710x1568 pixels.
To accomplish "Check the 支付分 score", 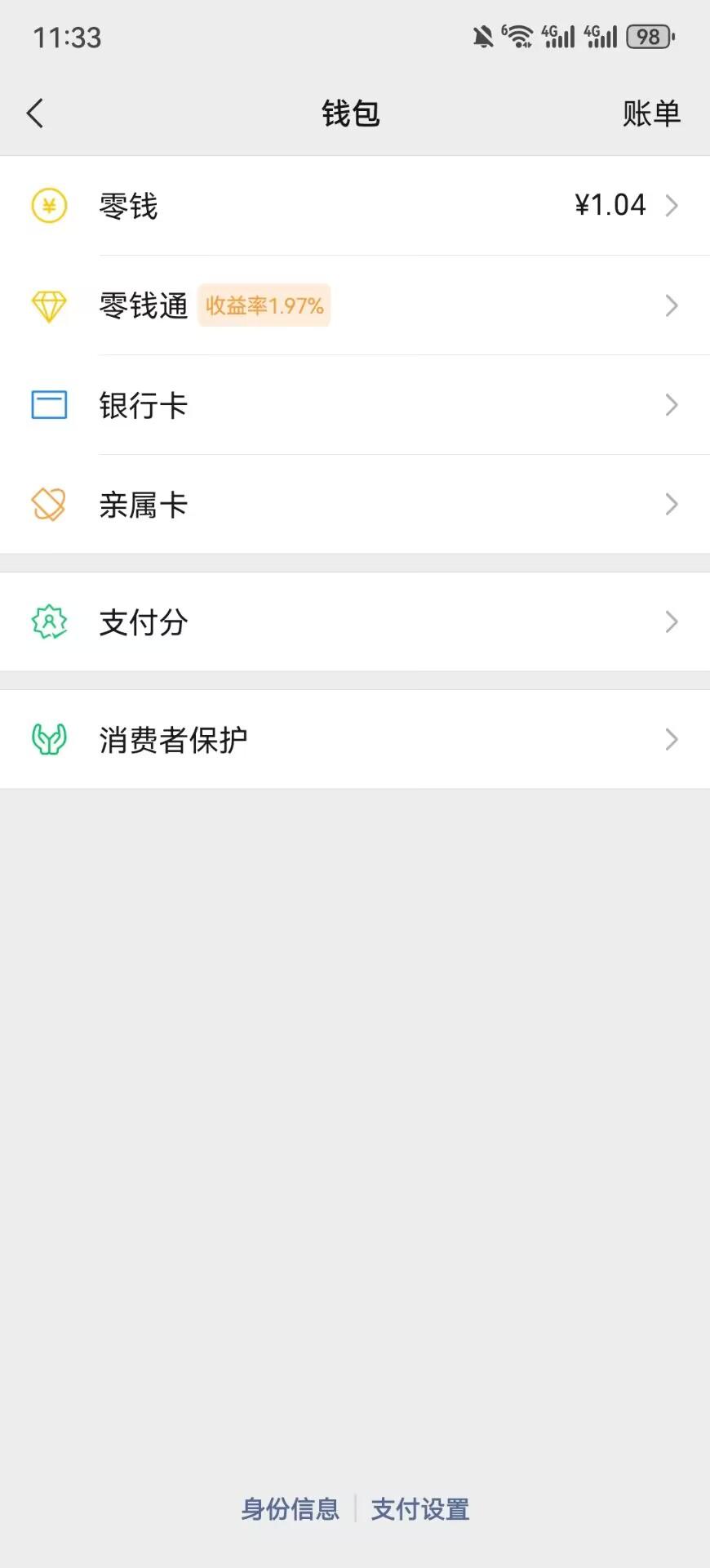I will coord(355,622).
